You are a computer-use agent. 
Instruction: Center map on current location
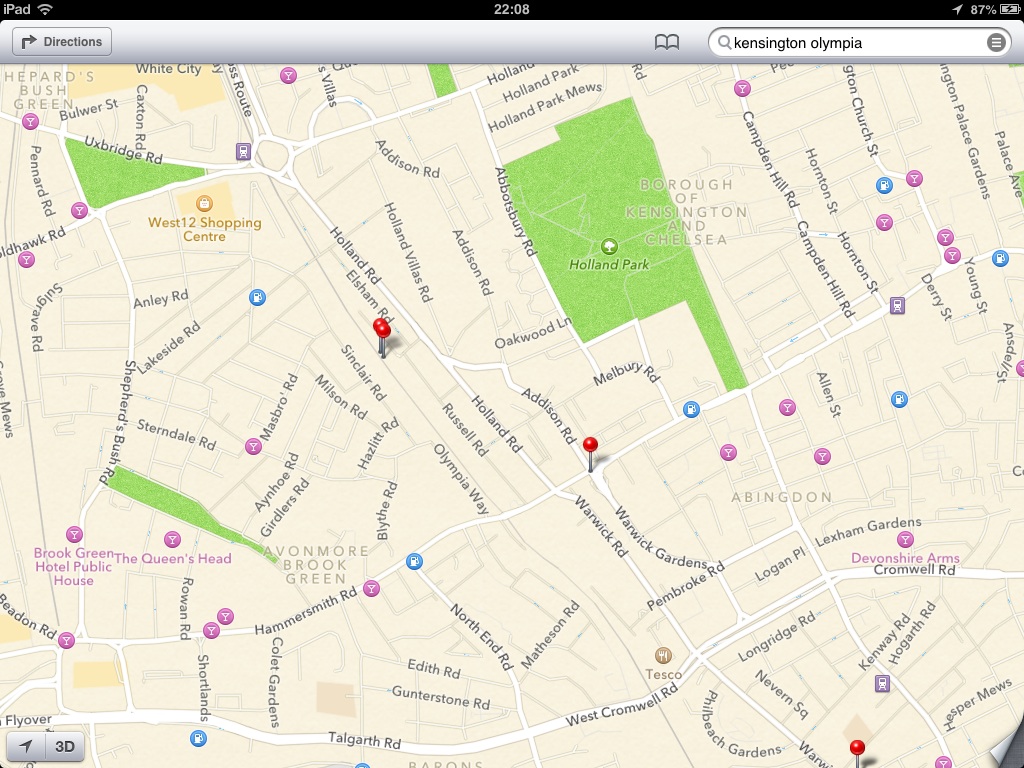point(26,746)
